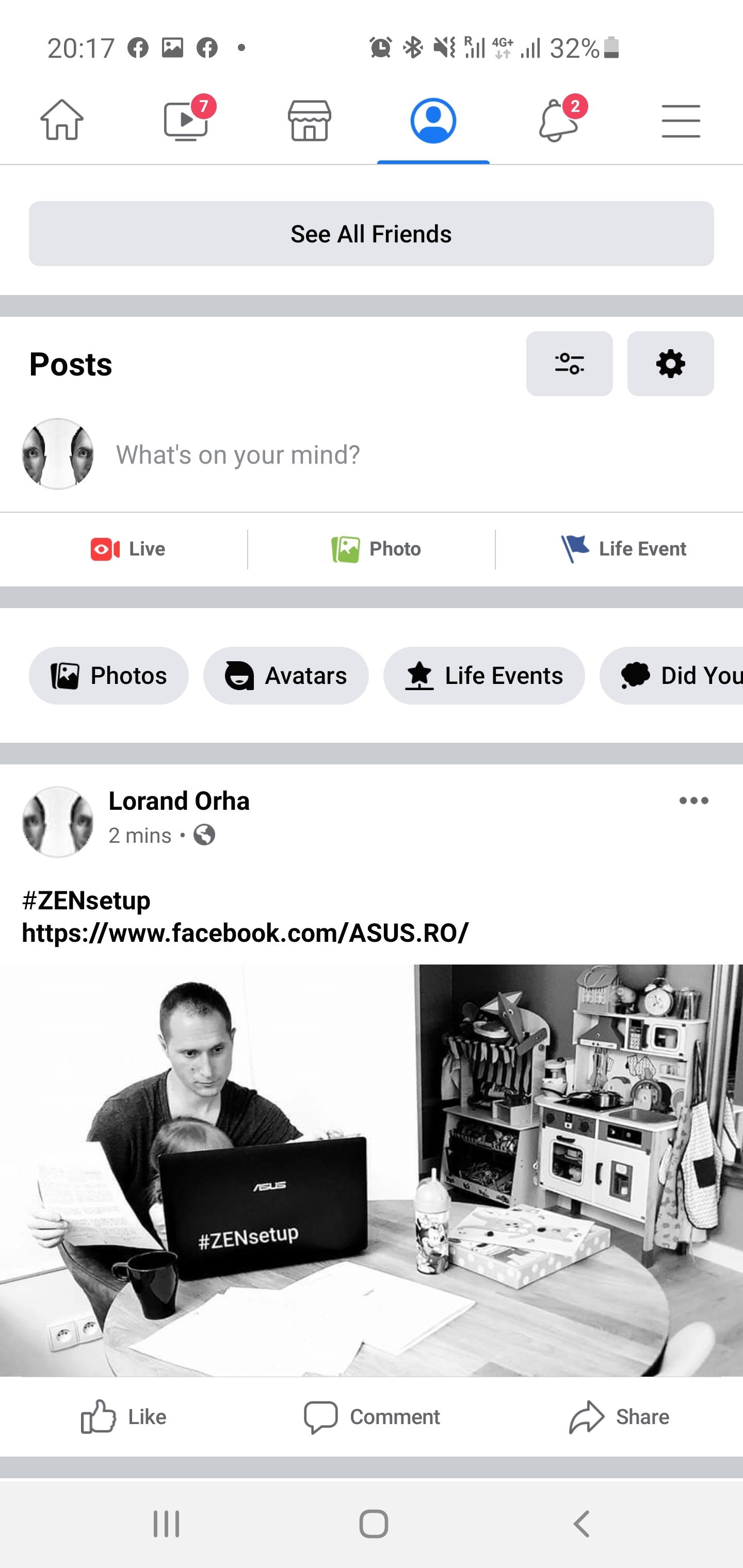
Task: Select the Life Events chip
Action: tap(483, 676)
